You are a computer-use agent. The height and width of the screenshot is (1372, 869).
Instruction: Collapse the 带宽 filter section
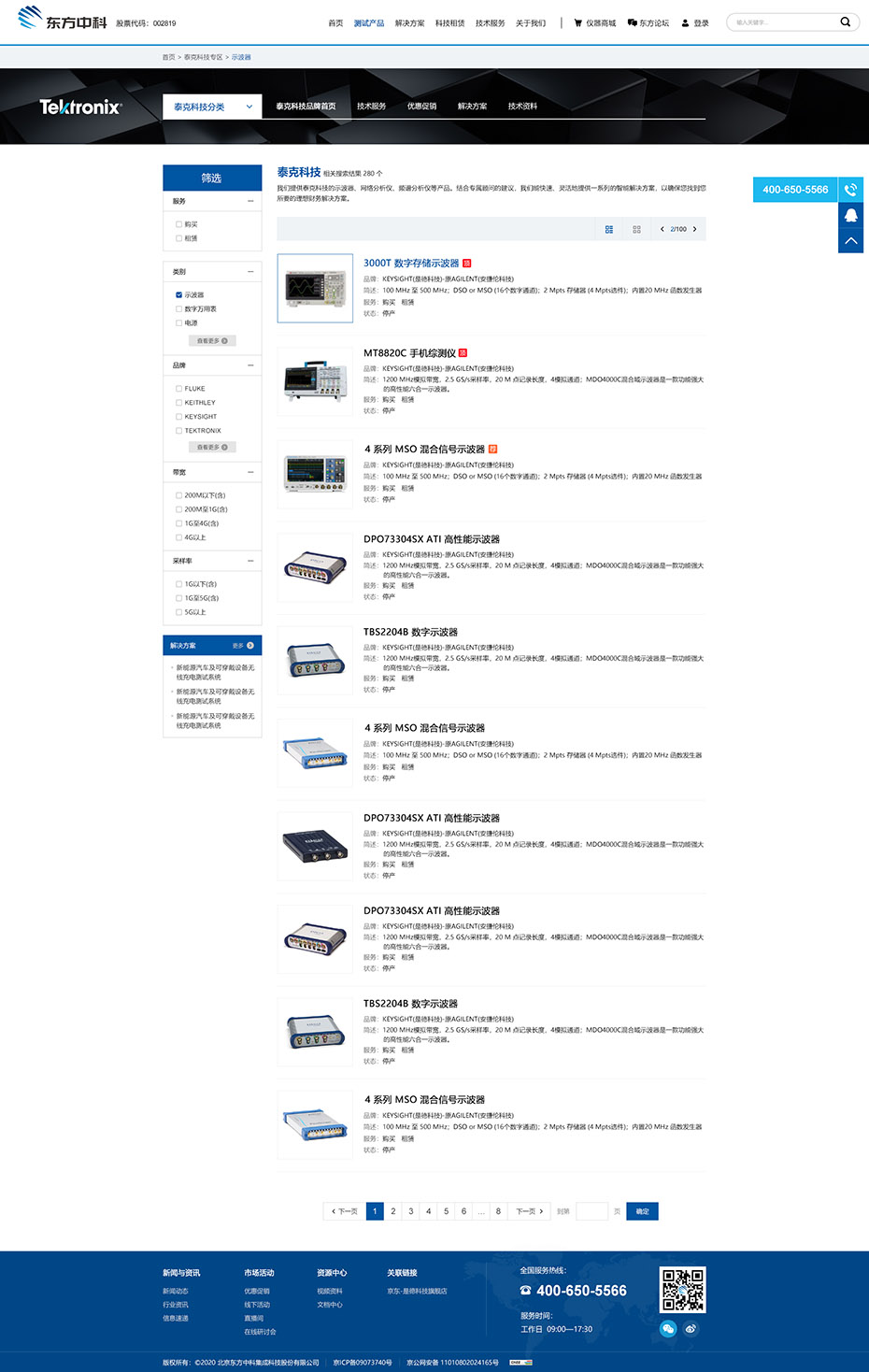point(250,472)
